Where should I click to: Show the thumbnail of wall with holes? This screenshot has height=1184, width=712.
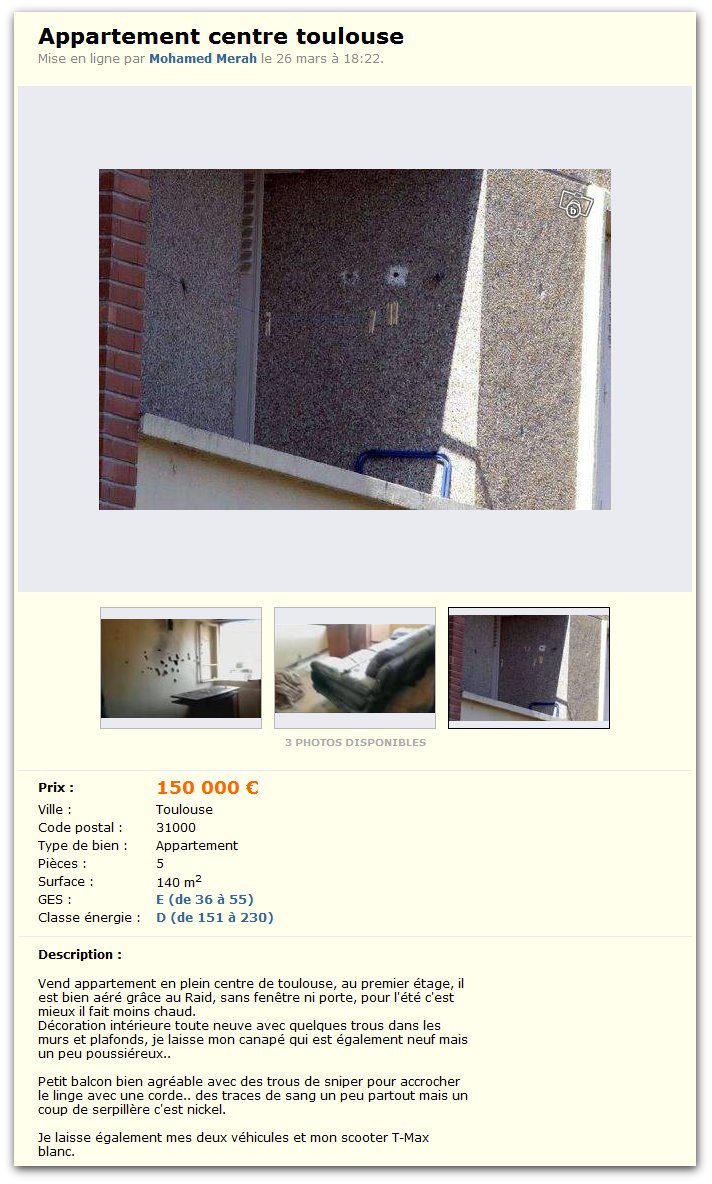click(181, 668)
